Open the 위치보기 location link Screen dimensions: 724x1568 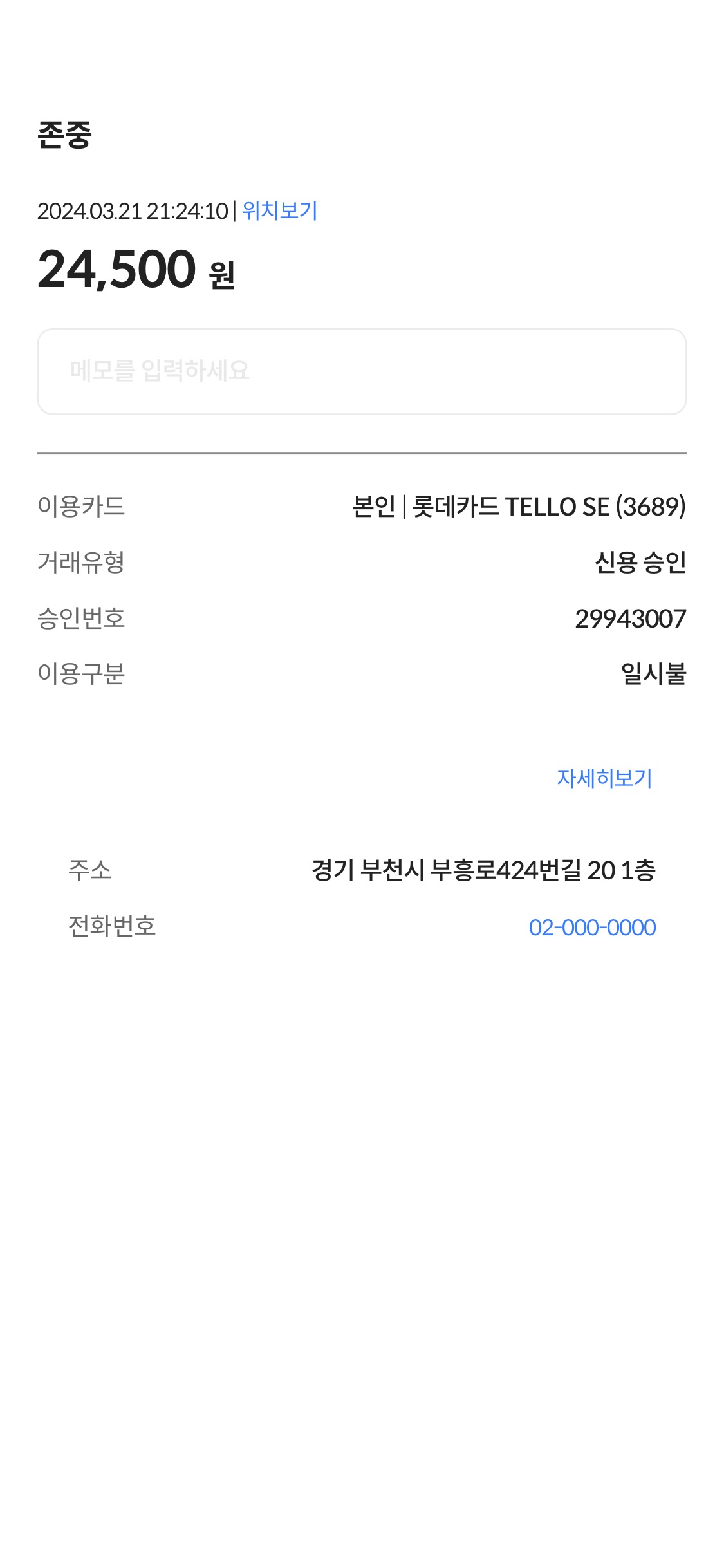(279, 210)
